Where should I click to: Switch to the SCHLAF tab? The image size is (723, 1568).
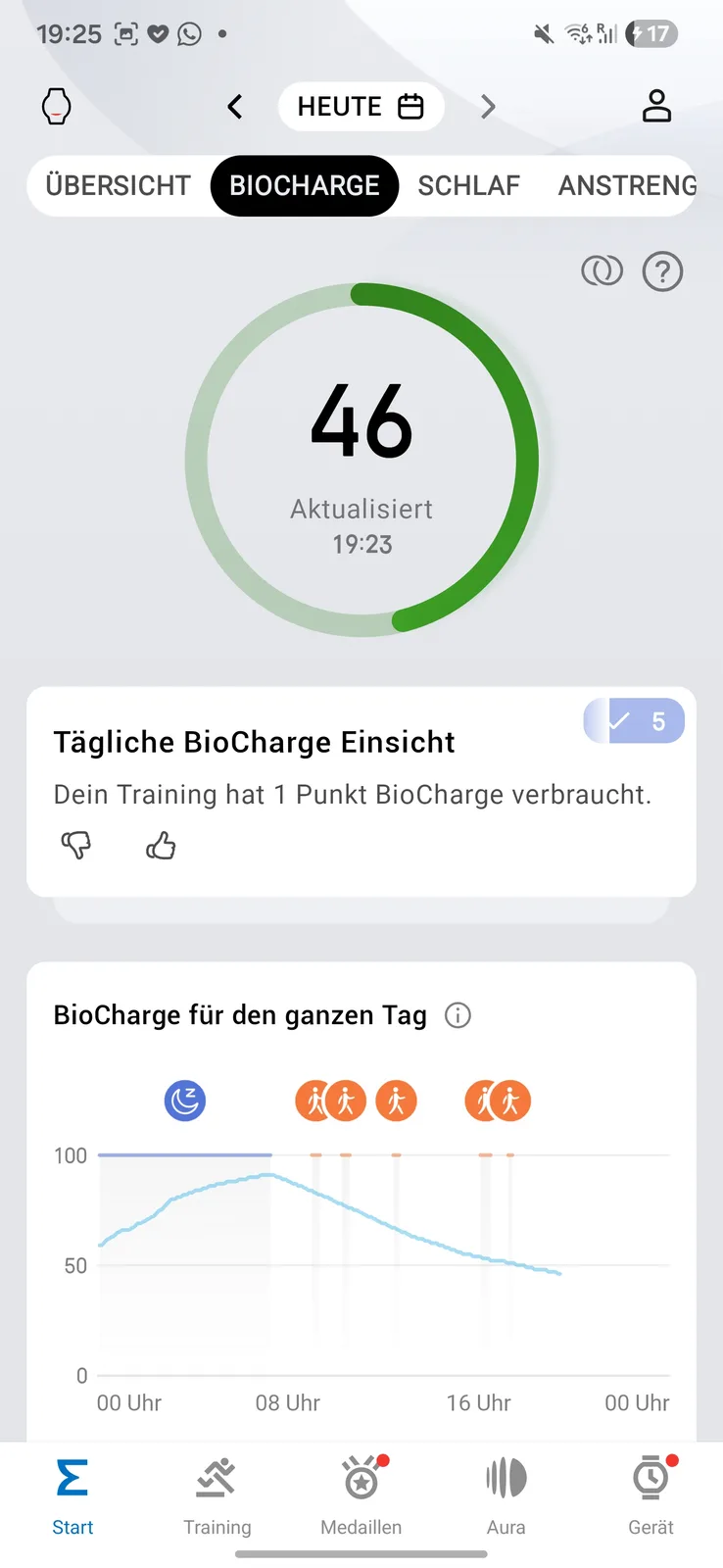tap(468, 185)
